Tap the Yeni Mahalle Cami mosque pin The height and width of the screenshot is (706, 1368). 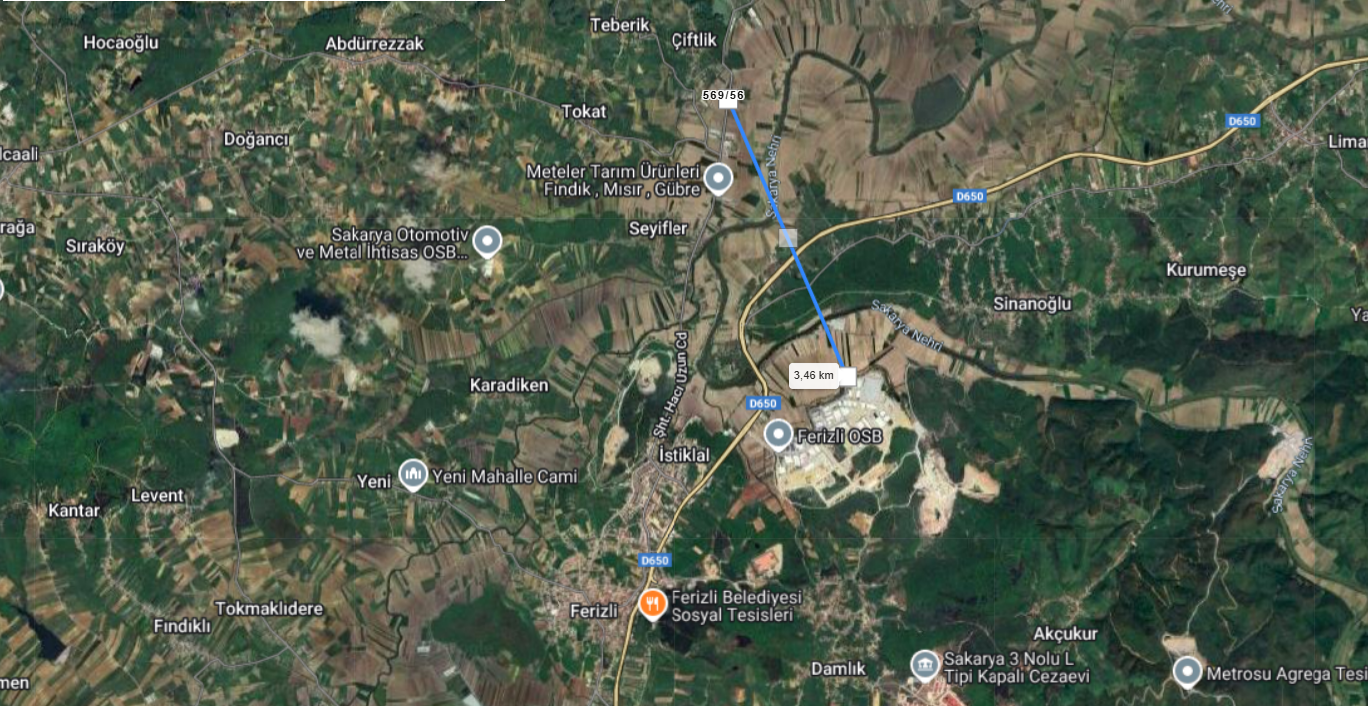pyautogui.click(x=412, y=475)
